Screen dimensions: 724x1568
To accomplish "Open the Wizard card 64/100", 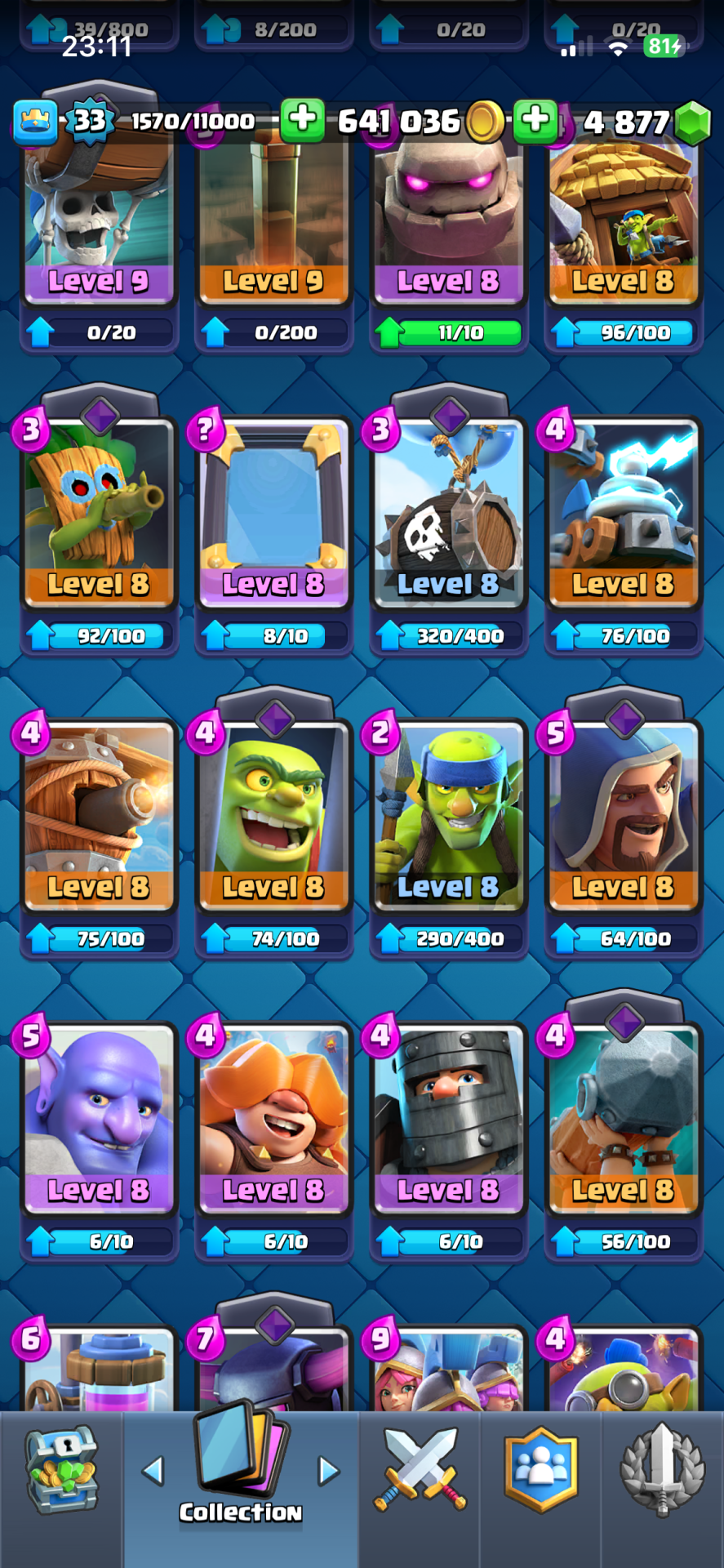I will [x=623, y=817].
